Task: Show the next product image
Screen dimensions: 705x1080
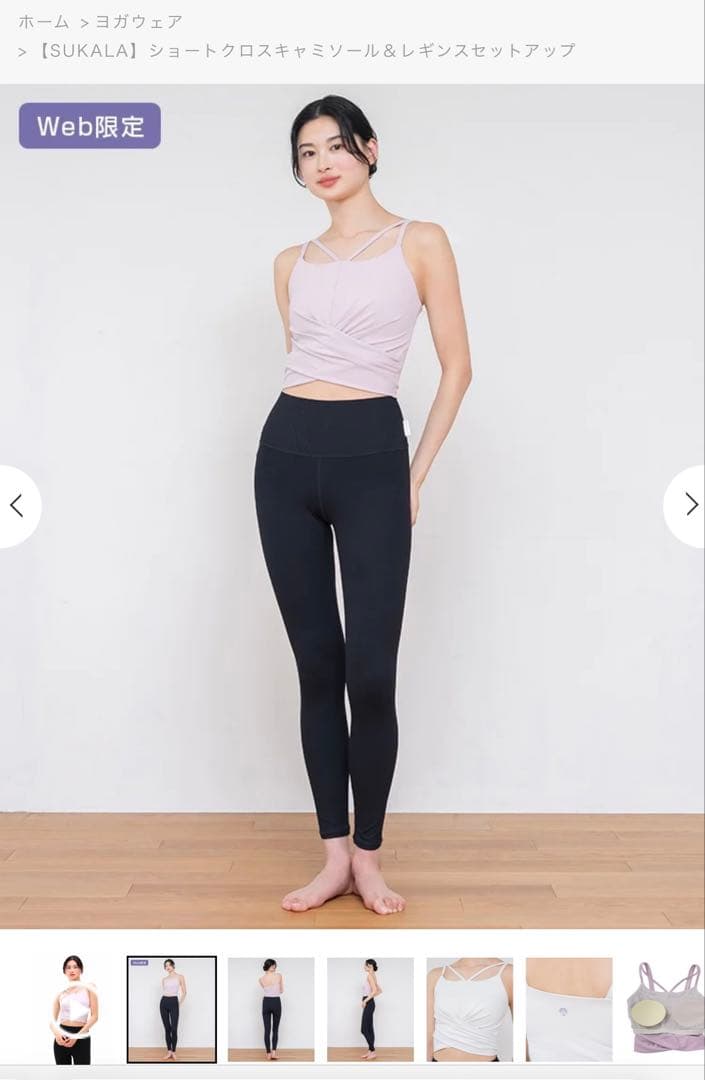Action: click(x=689, y=505)
